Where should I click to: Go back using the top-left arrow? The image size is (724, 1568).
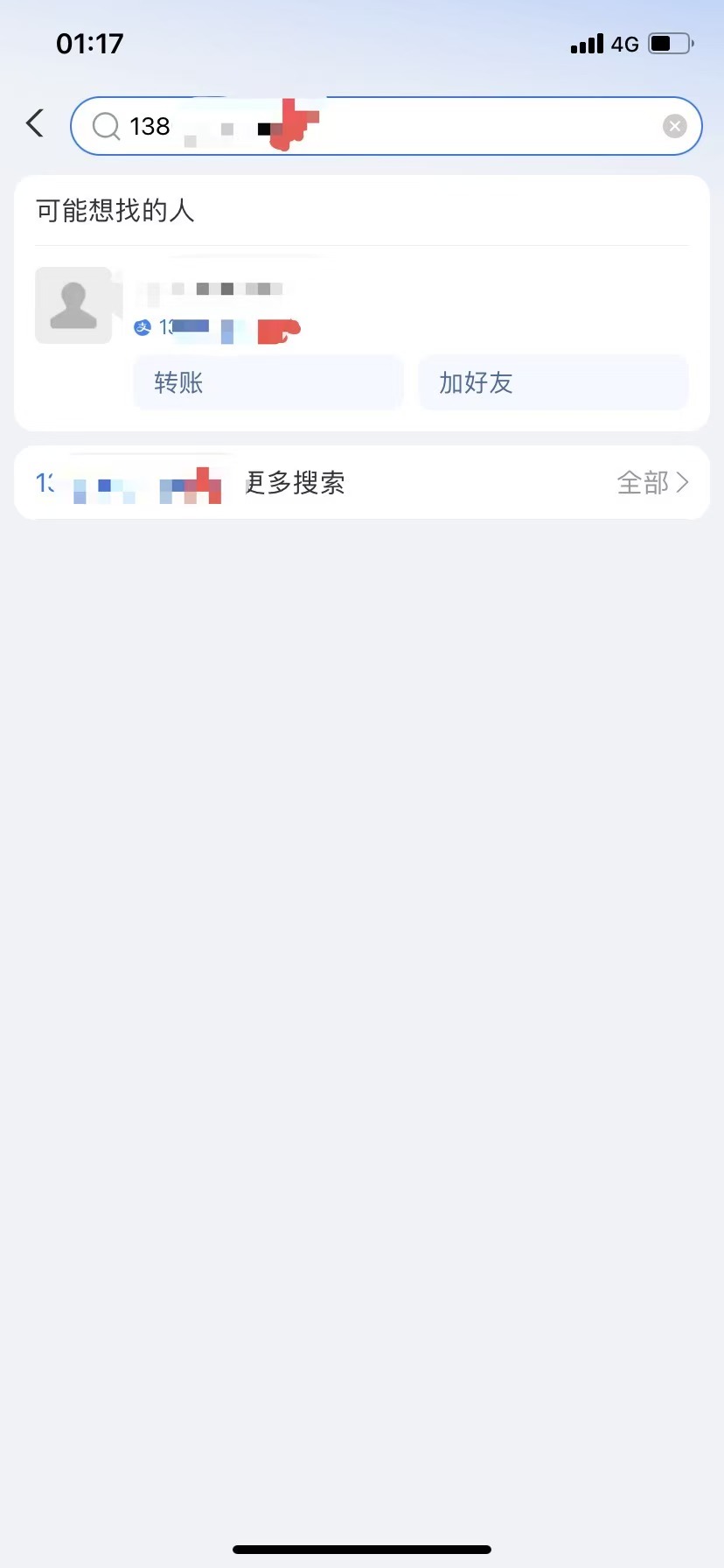35,123
